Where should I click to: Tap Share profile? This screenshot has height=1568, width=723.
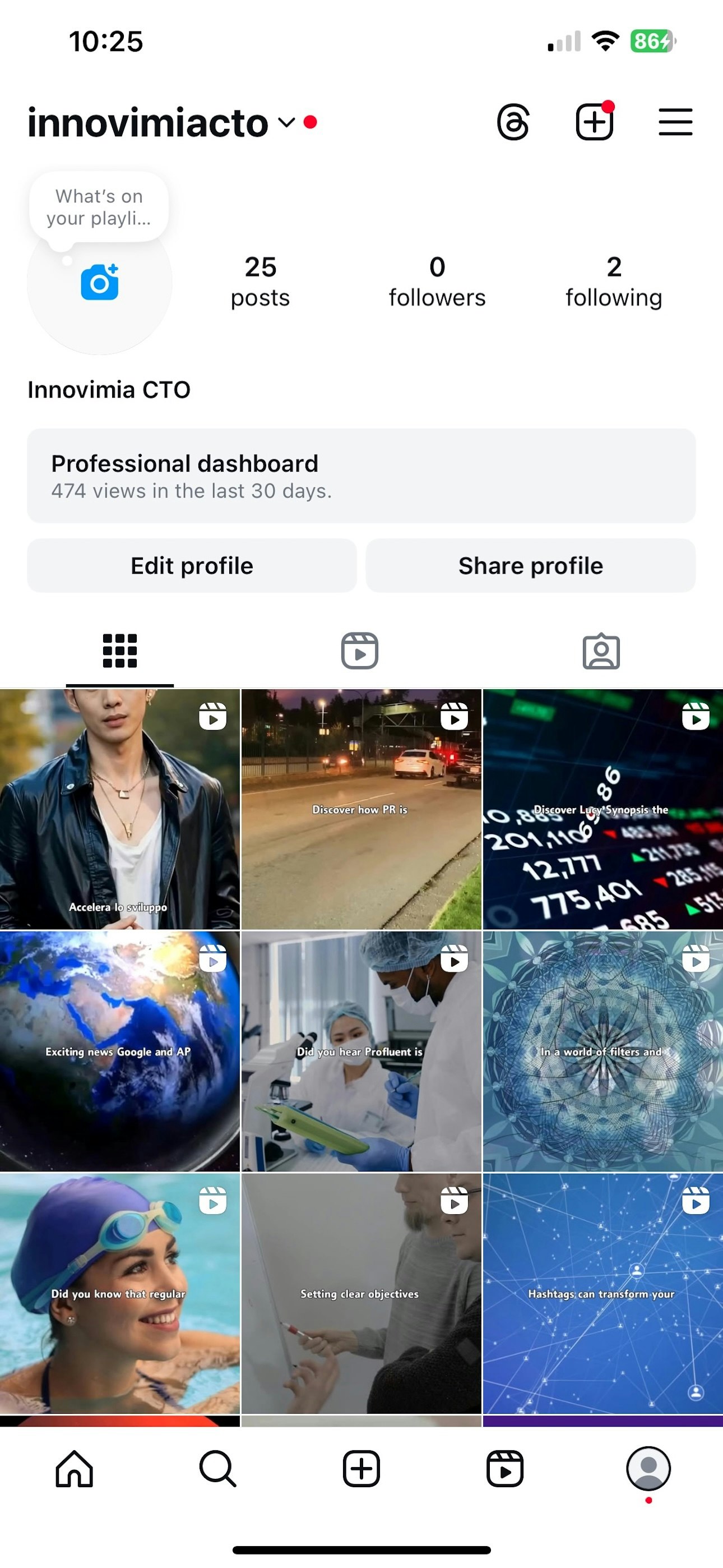(531, 565)
